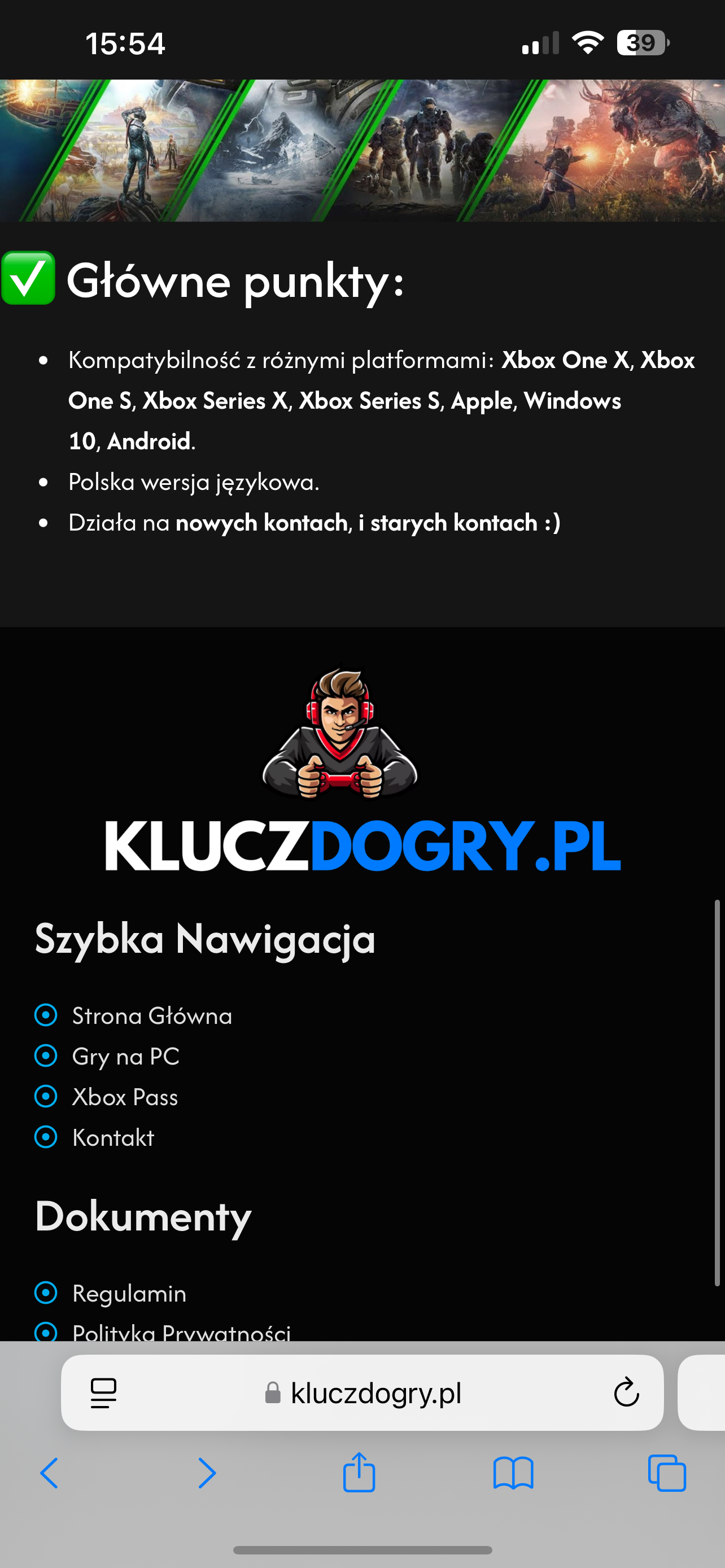This screenshot has width=725, height=1568.
Task: Go back to previous page
Action: coord(49,1473)
